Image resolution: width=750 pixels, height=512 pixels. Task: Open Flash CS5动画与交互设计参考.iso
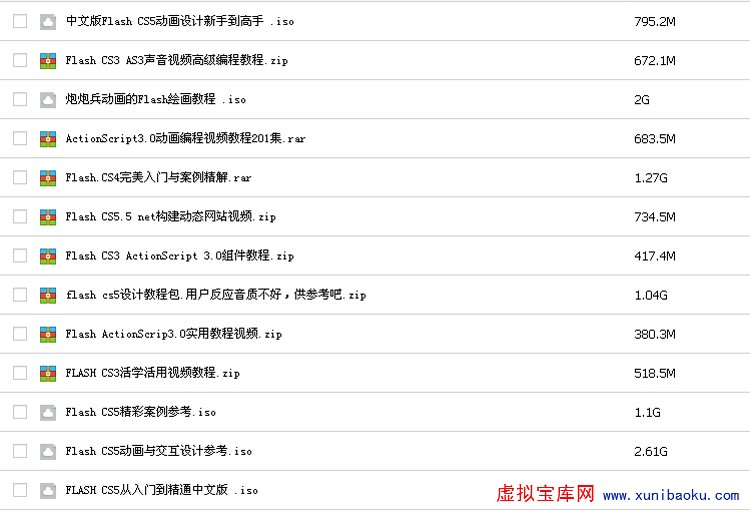point(158,451)
